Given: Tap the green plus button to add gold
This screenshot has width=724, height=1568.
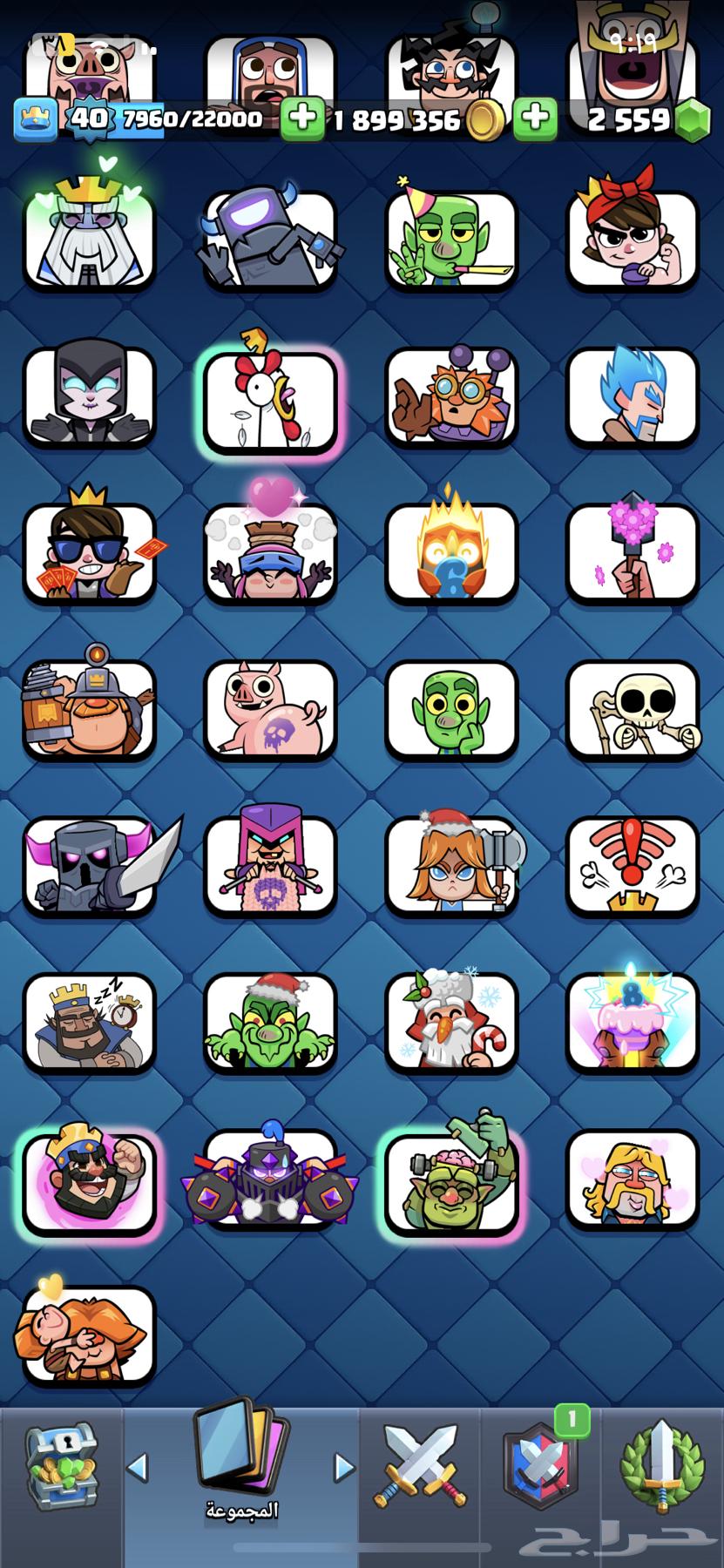Looking at the screenshot, I should (301, 118).
